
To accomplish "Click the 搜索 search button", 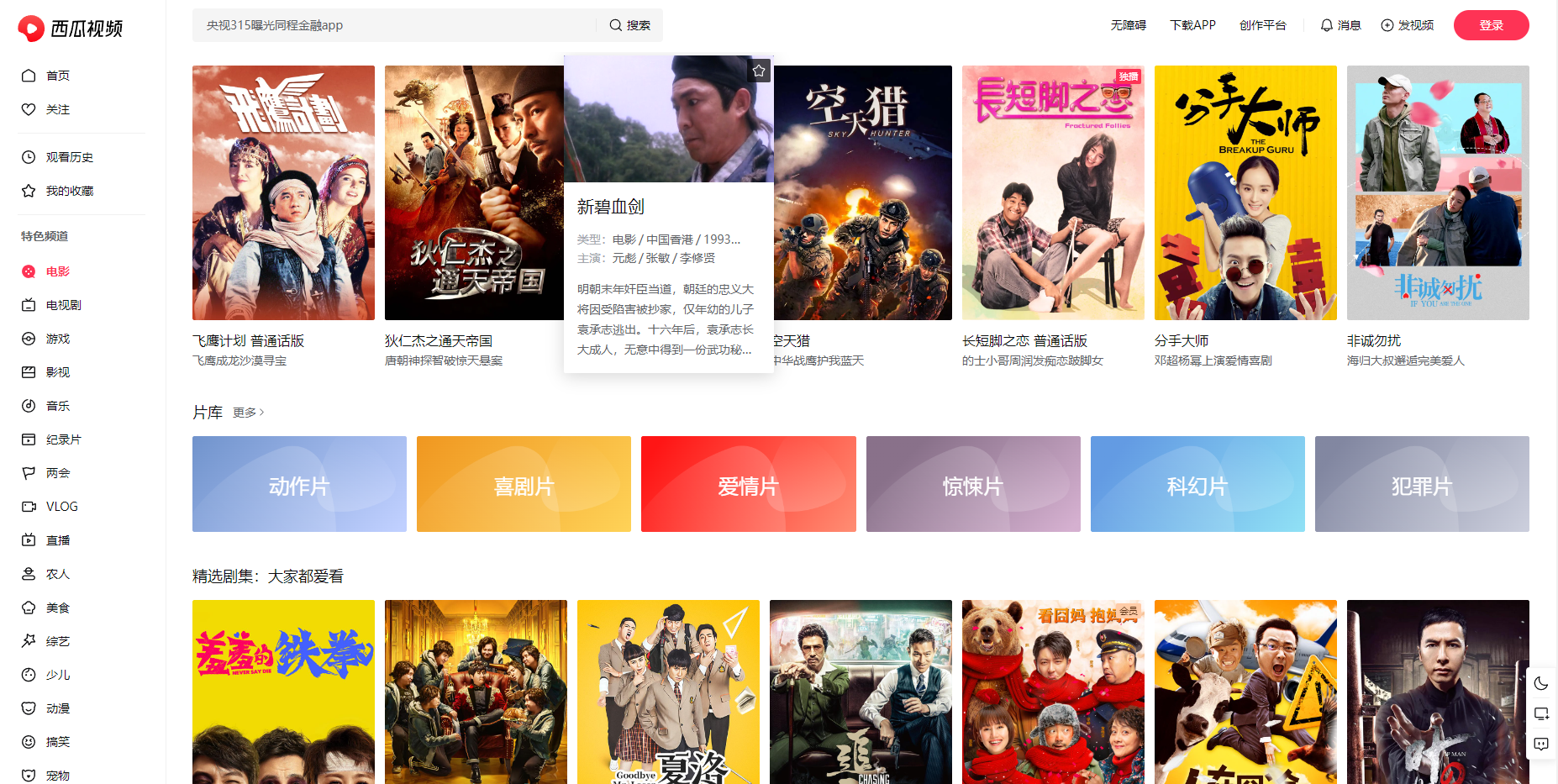I will tap(630, 25).
